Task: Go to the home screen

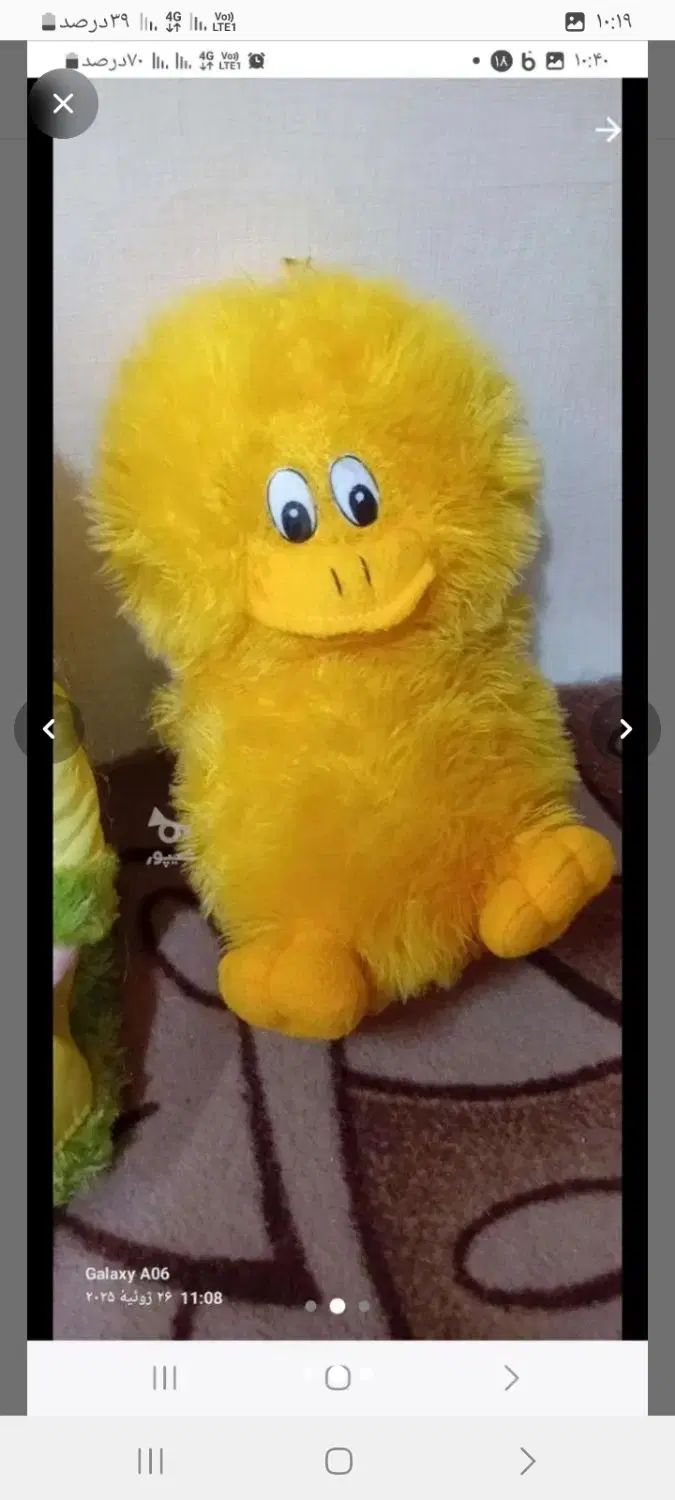Action: click(x=338, y=1461)
